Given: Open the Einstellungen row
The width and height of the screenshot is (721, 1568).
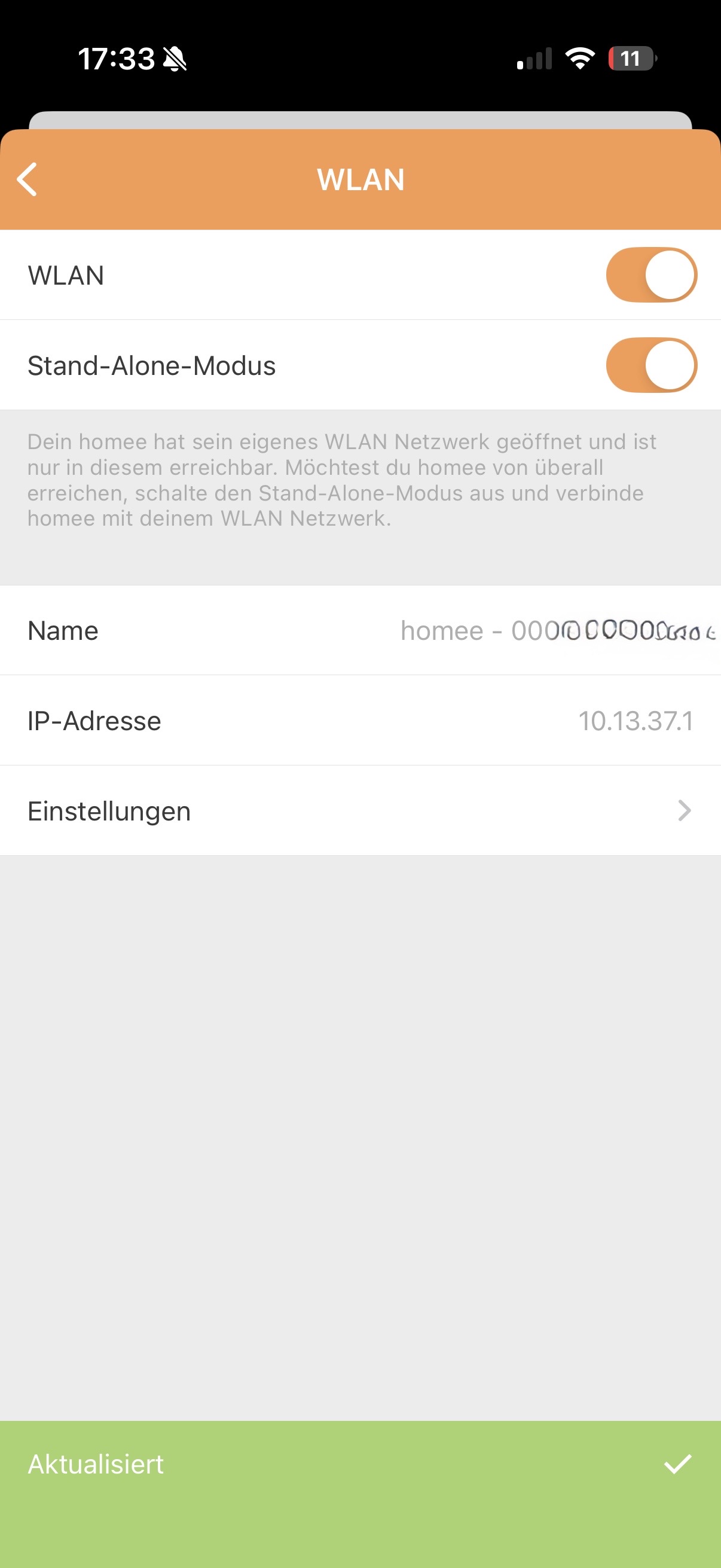Looking at the screenshot, I should coord(360,811).
